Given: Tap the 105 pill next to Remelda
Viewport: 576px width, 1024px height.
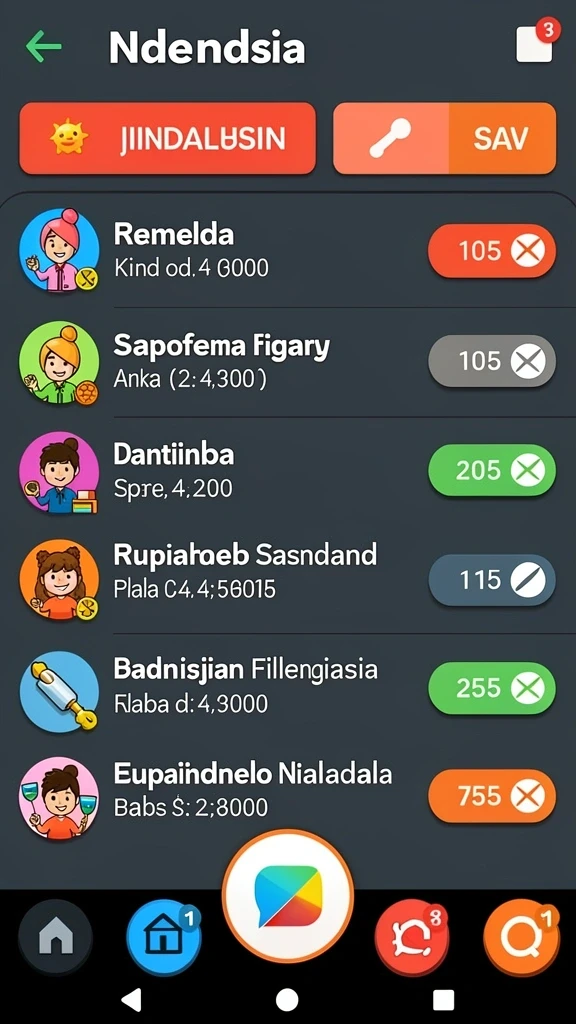Looking at the screenshot, I should click(492, 251).
